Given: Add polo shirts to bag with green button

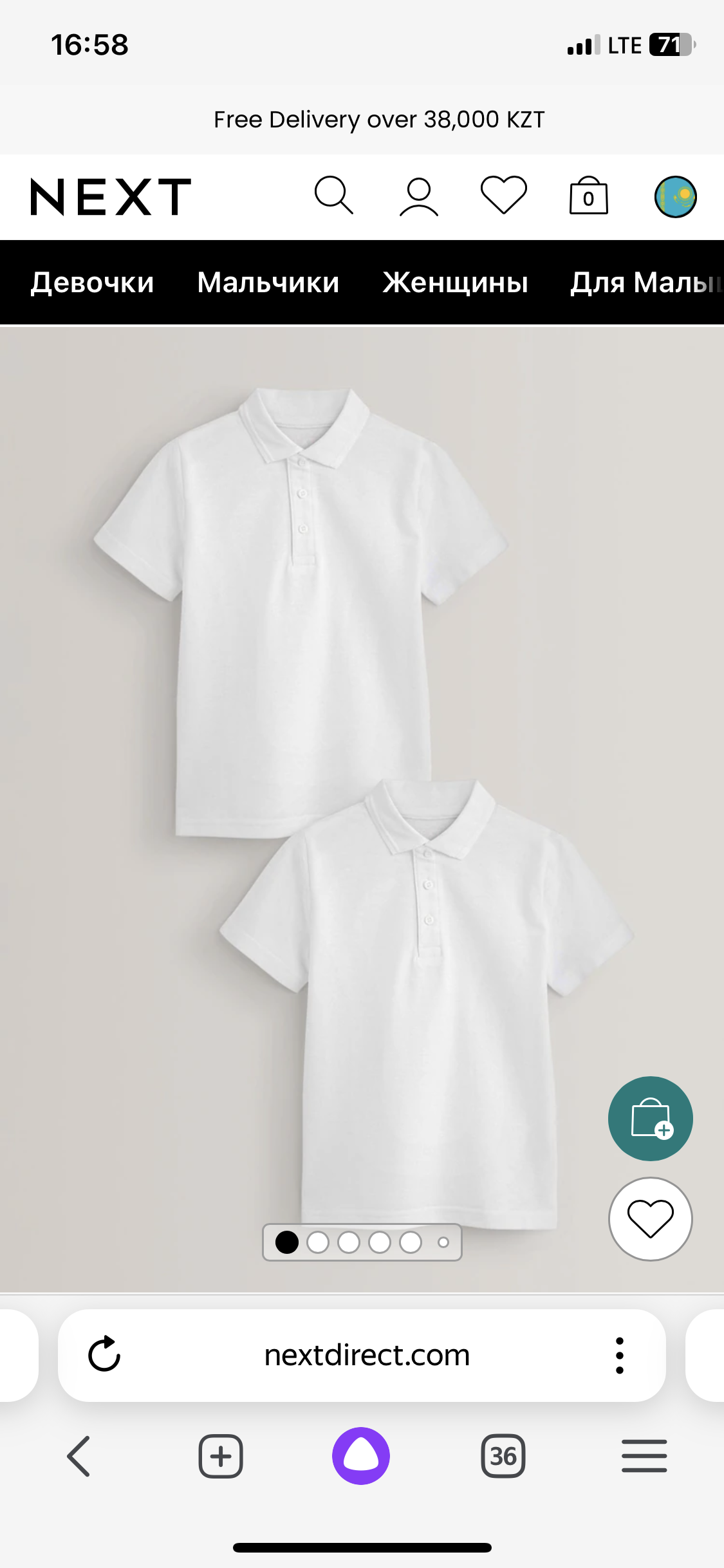Looking at the screenshot, I should coord(650,1119).
